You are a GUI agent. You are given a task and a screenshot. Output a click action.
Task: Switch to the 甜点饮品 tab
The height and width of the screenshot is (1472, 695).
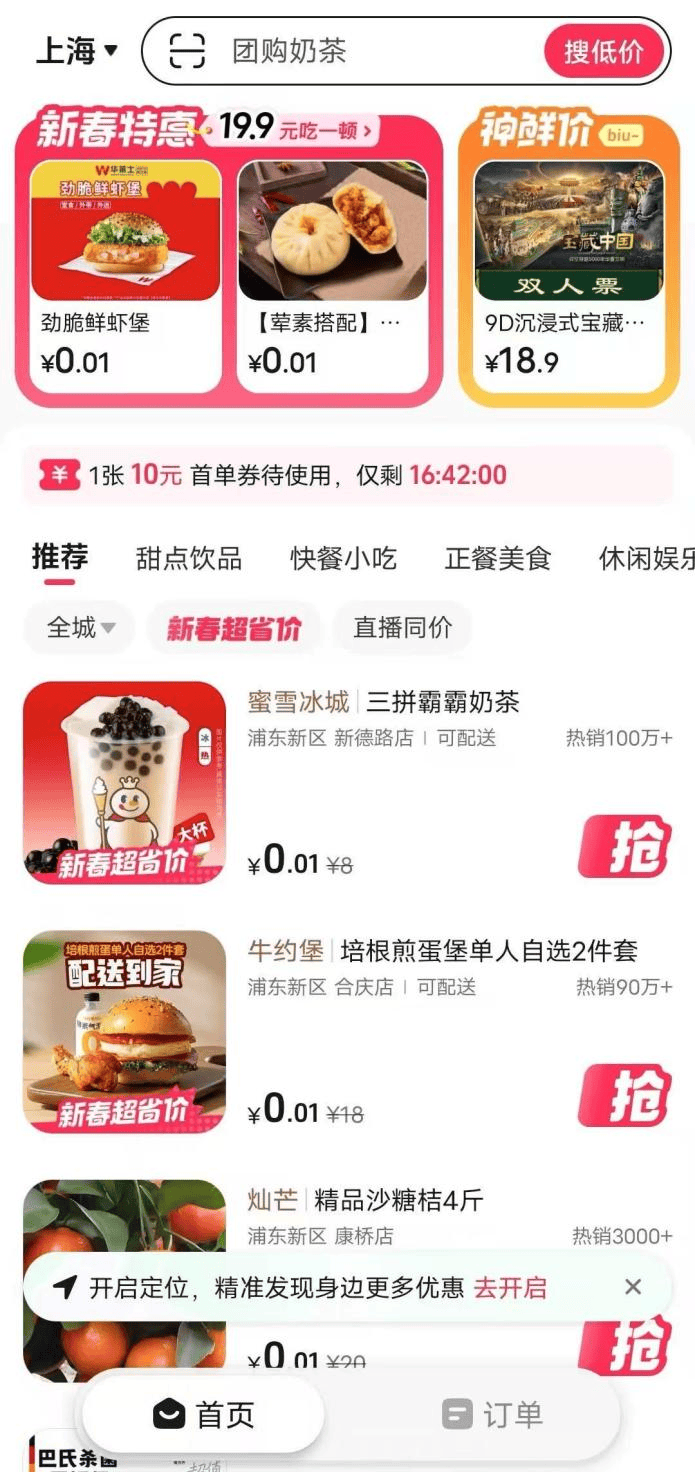(x=189, y=558)
